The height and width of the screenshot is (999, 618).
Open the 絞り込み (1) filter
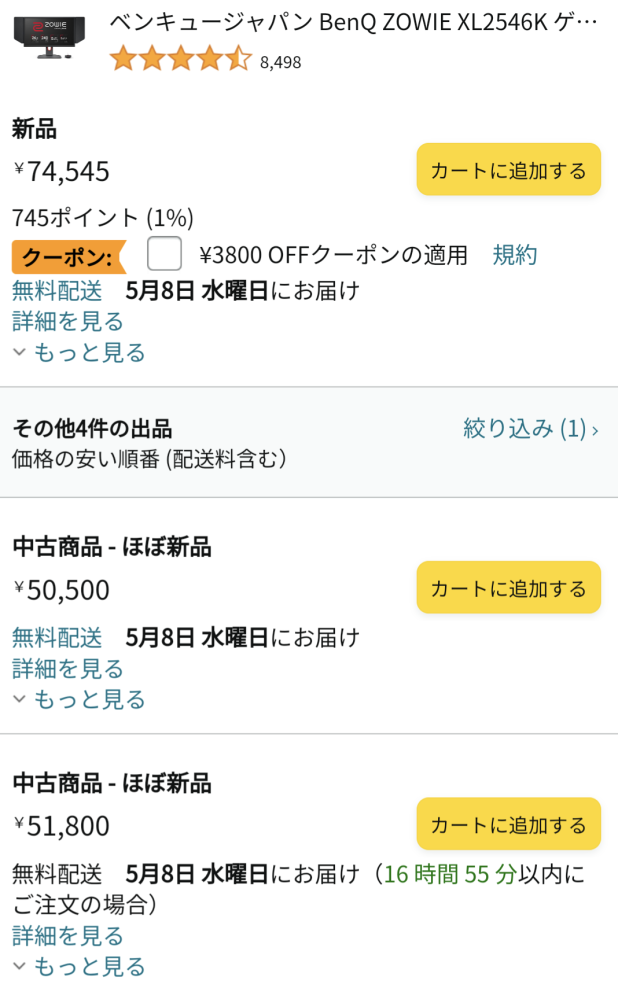point(531,428)
